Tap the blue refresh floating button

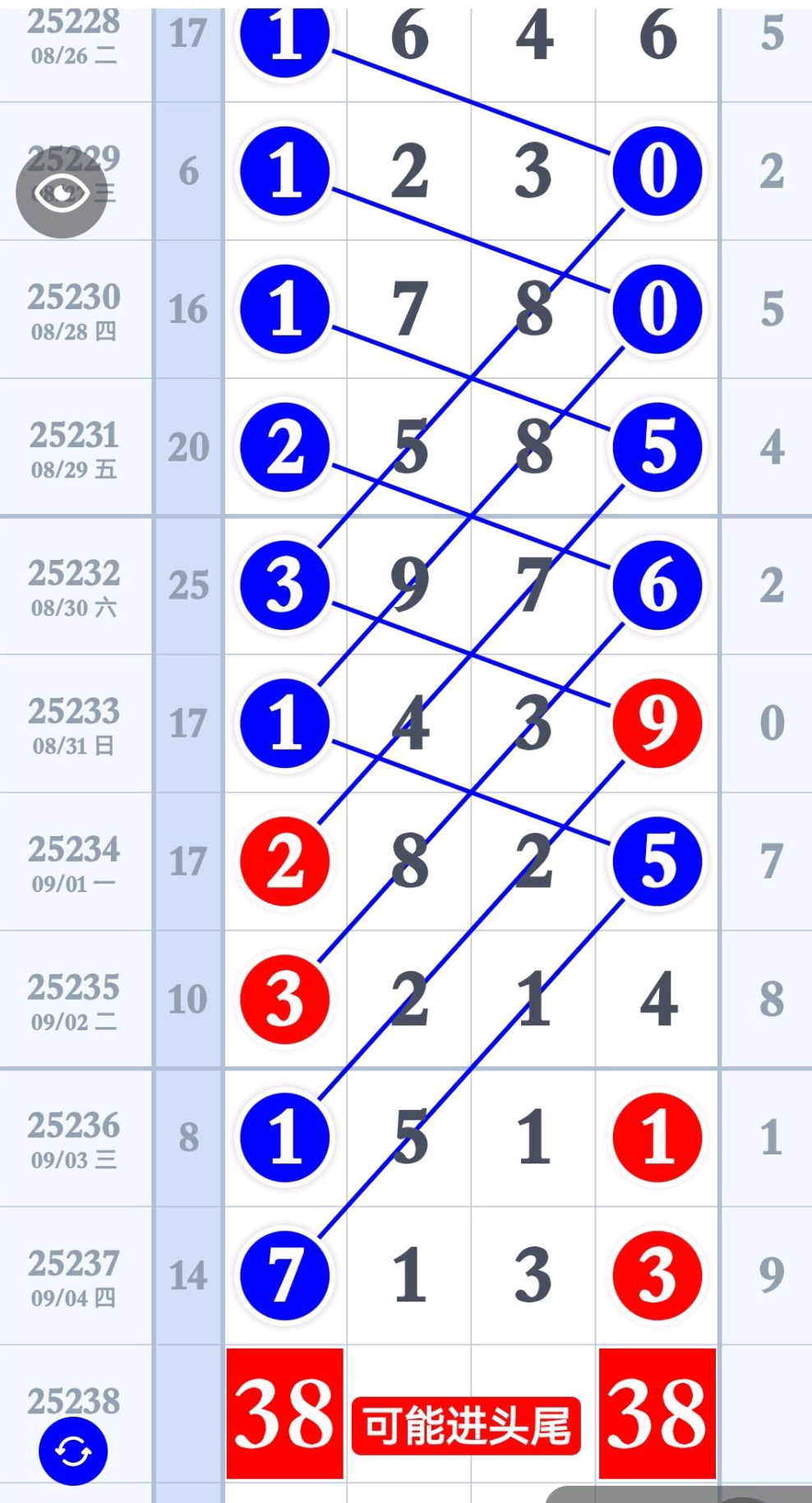pos(73,1451)
